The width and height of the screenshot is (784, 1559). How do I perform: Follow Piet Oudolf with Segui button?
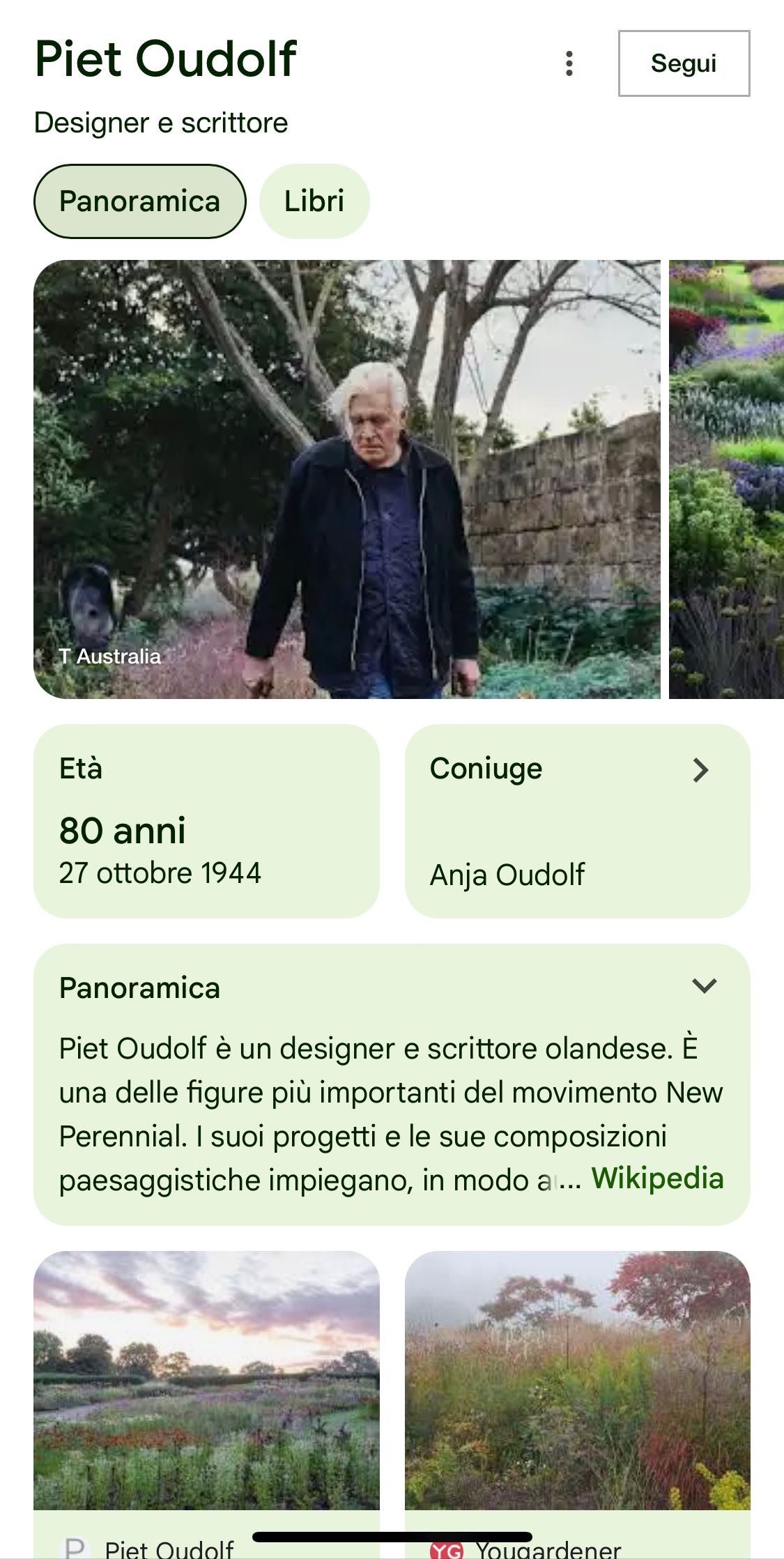click(684, 63)
